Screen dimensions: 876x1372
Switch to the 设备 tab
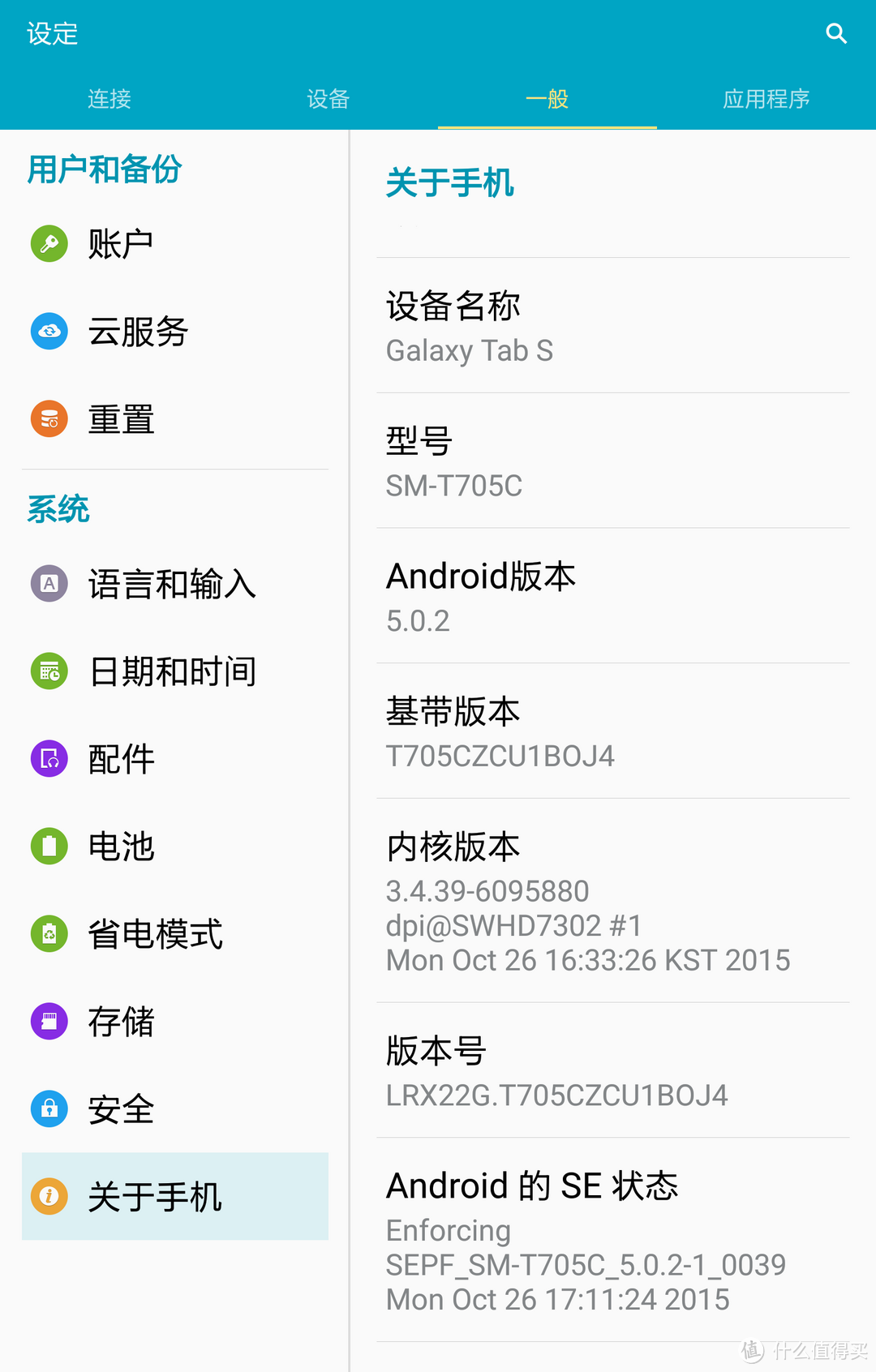[x=328, y=99]
